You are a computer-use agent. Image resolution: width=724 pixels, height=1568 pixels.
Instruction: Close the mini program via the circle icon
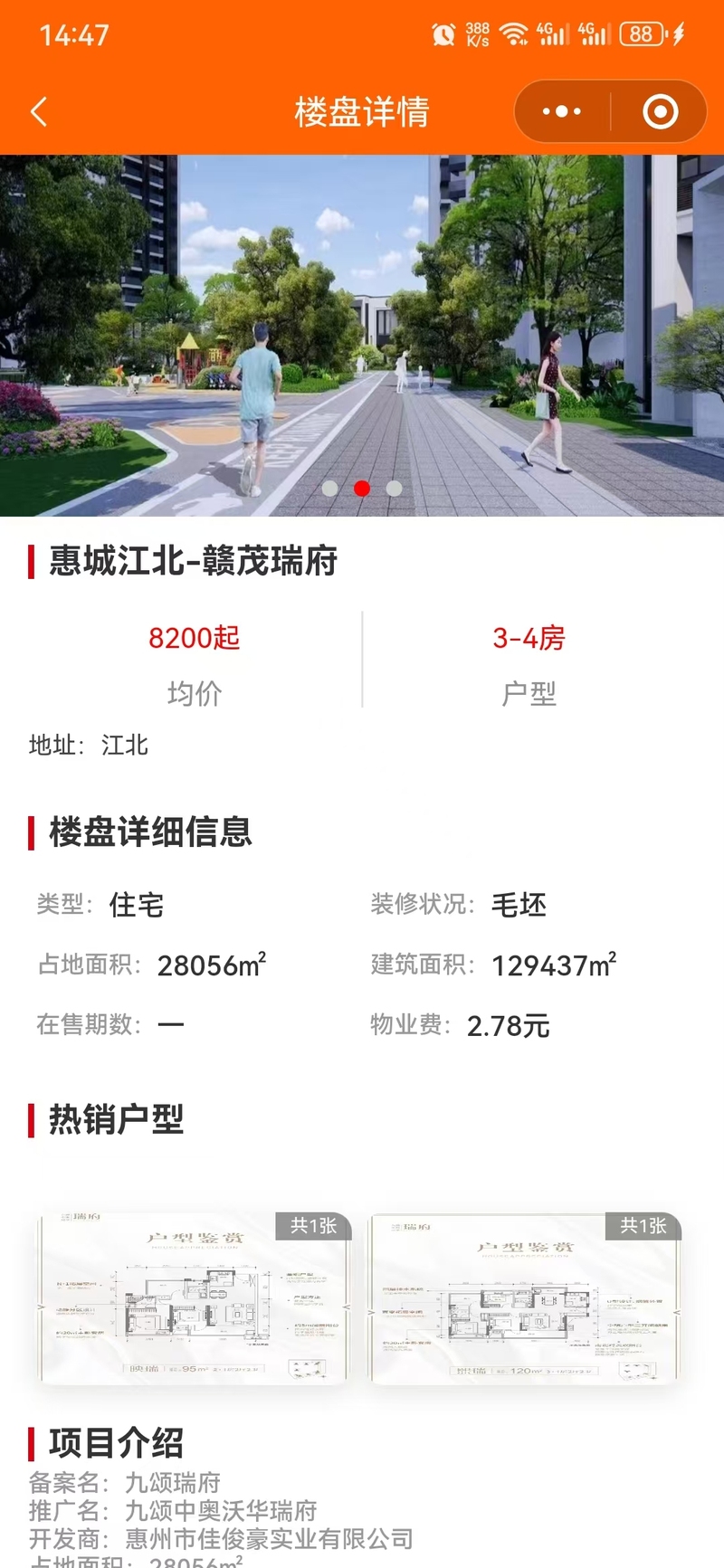click(660, 112)
